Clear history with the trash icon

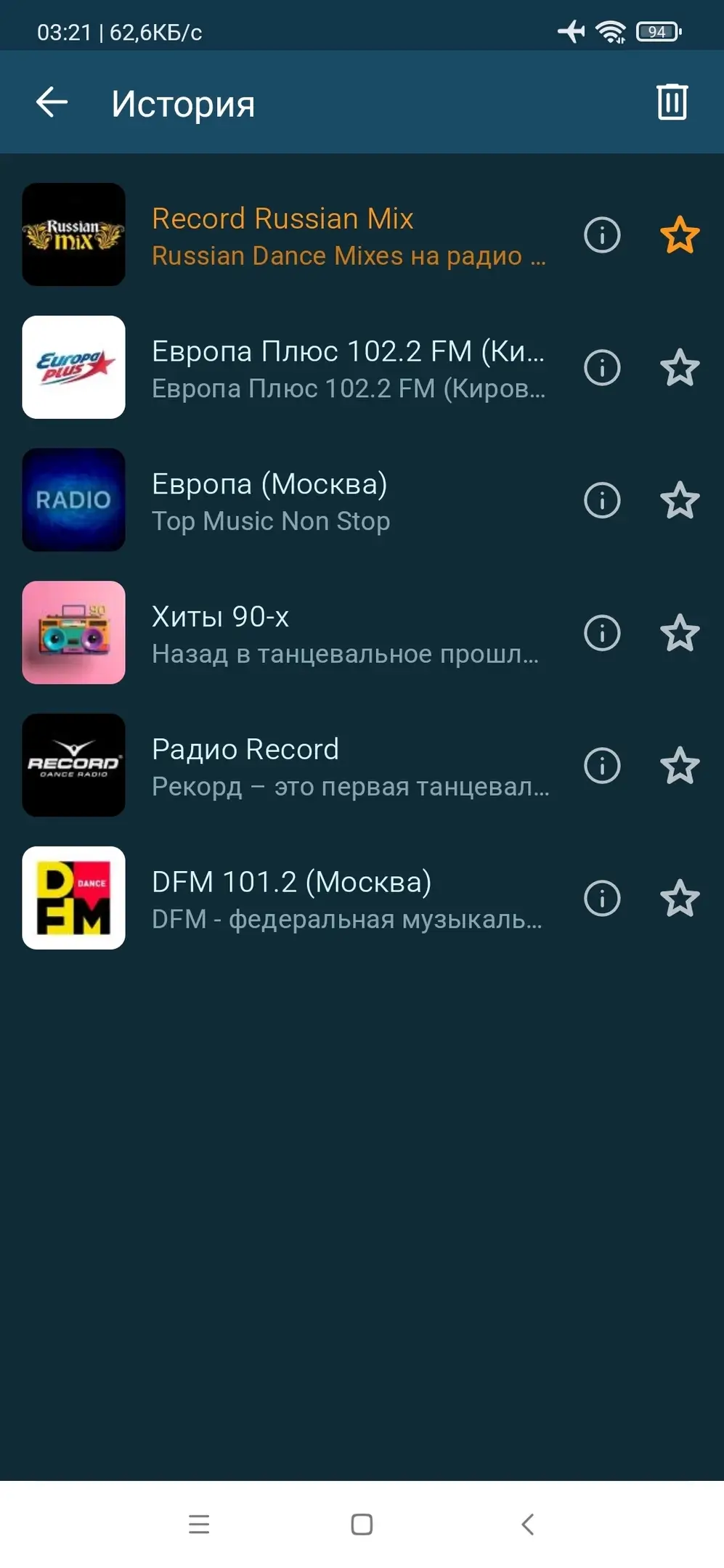[672, 102]
